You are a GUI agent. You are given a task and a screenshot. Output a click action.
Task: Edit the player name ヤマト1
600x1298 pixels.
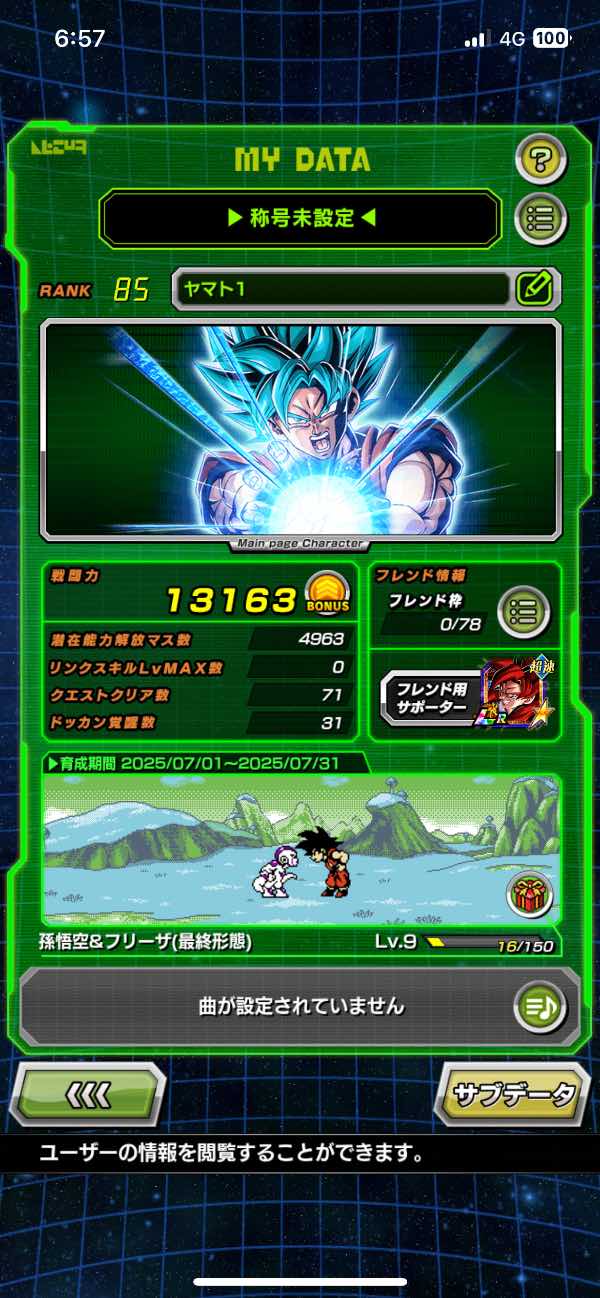coord(538,290)
